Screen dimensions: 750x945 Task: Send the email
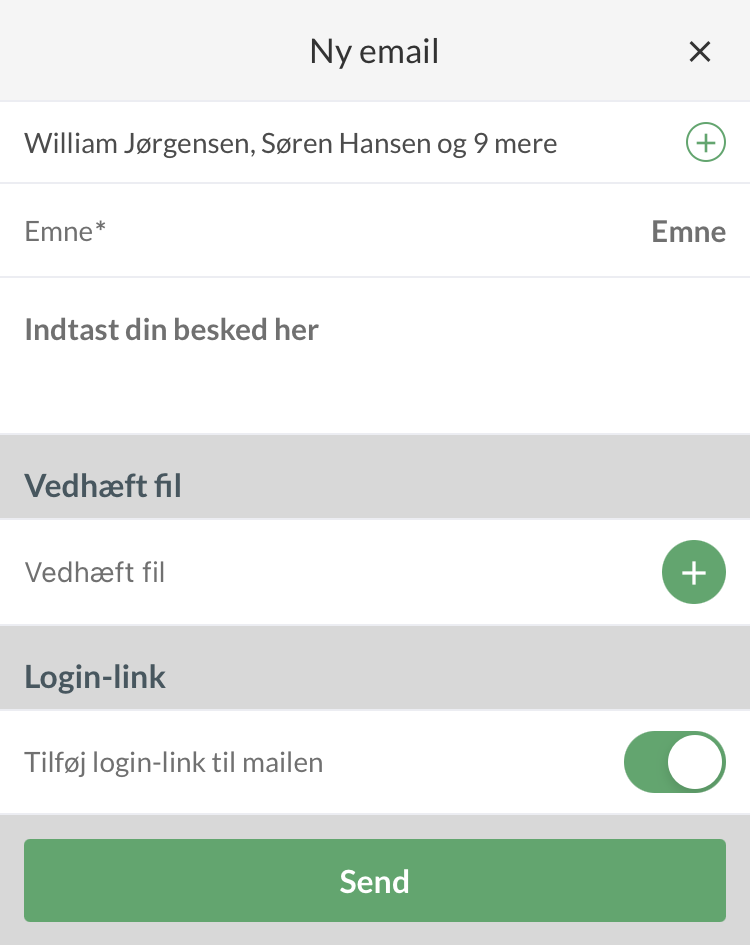374,881
